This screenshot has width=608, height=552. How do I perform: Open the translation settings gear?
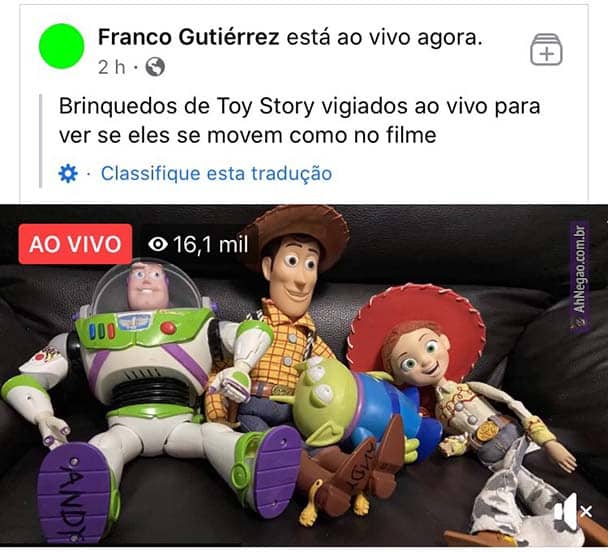click(x=68, y=173)
